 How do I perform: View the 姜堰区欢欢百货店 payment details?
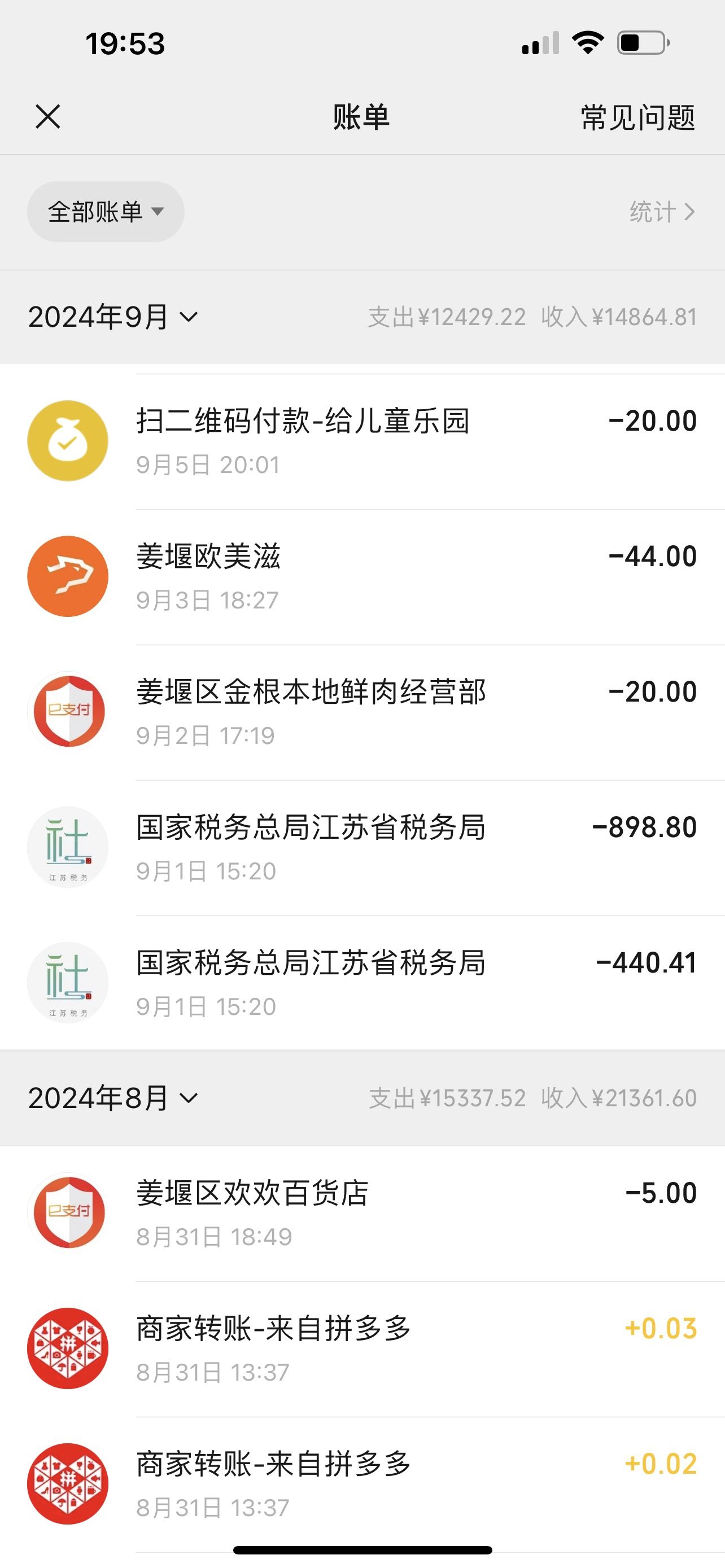(362, 1213)
